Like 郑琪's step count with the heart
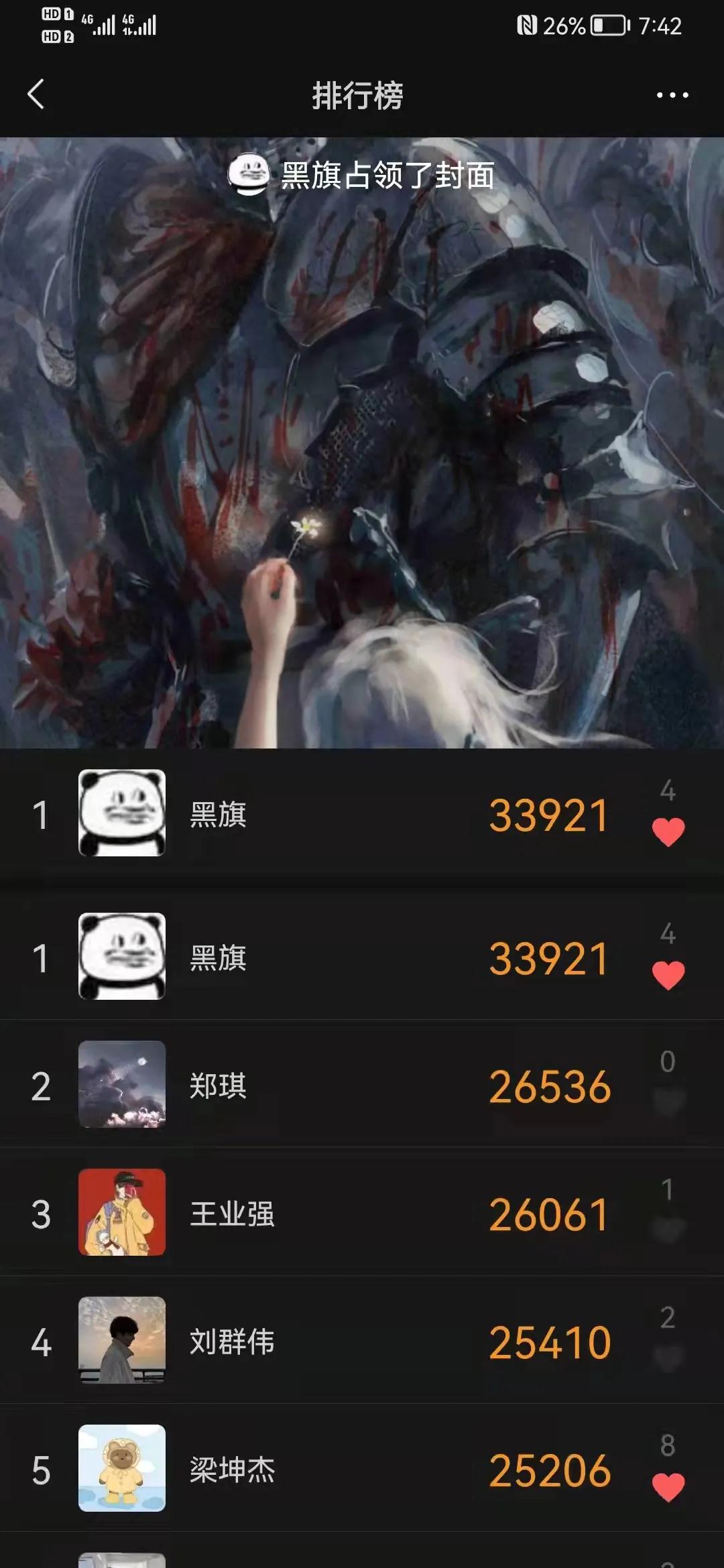The image size is (724, 1568). click(668, 1102)
